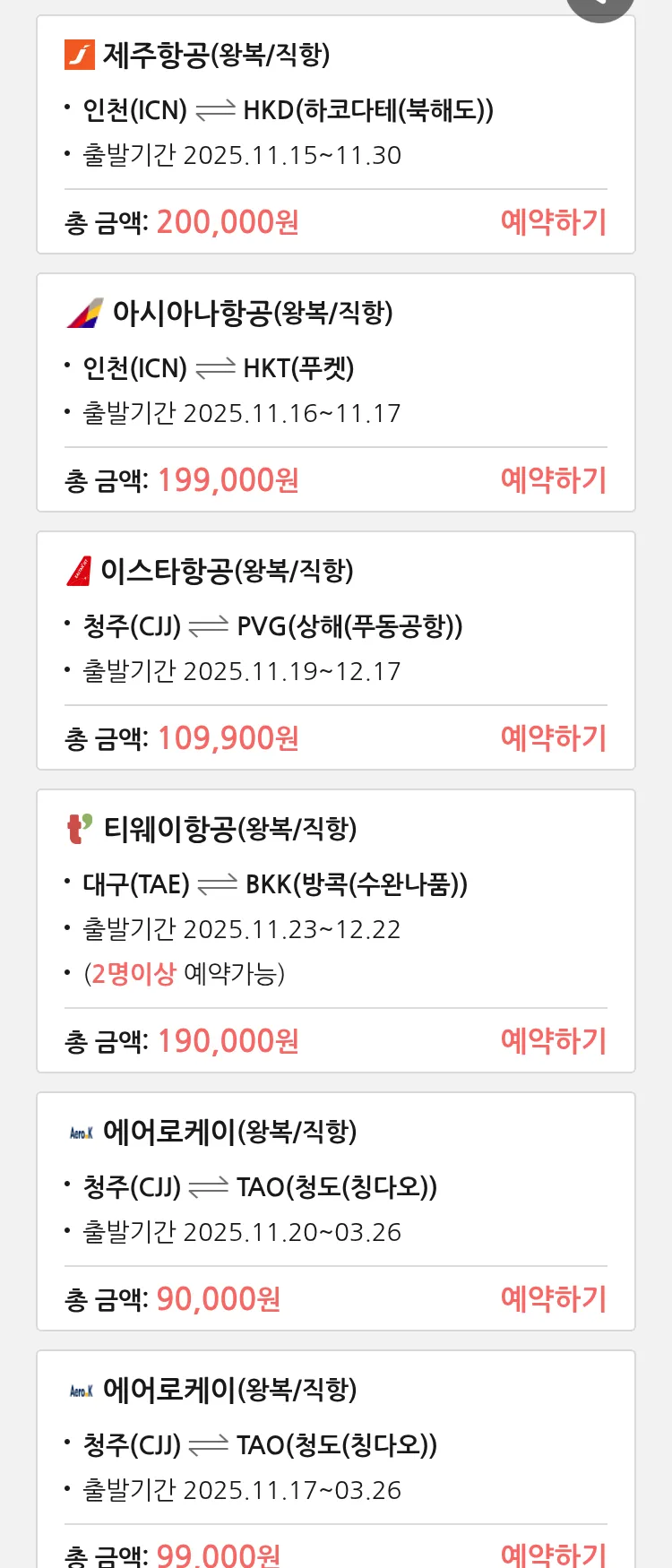
Task: Click the Eastar Jet airline logo
Action: tap(82, 570)
